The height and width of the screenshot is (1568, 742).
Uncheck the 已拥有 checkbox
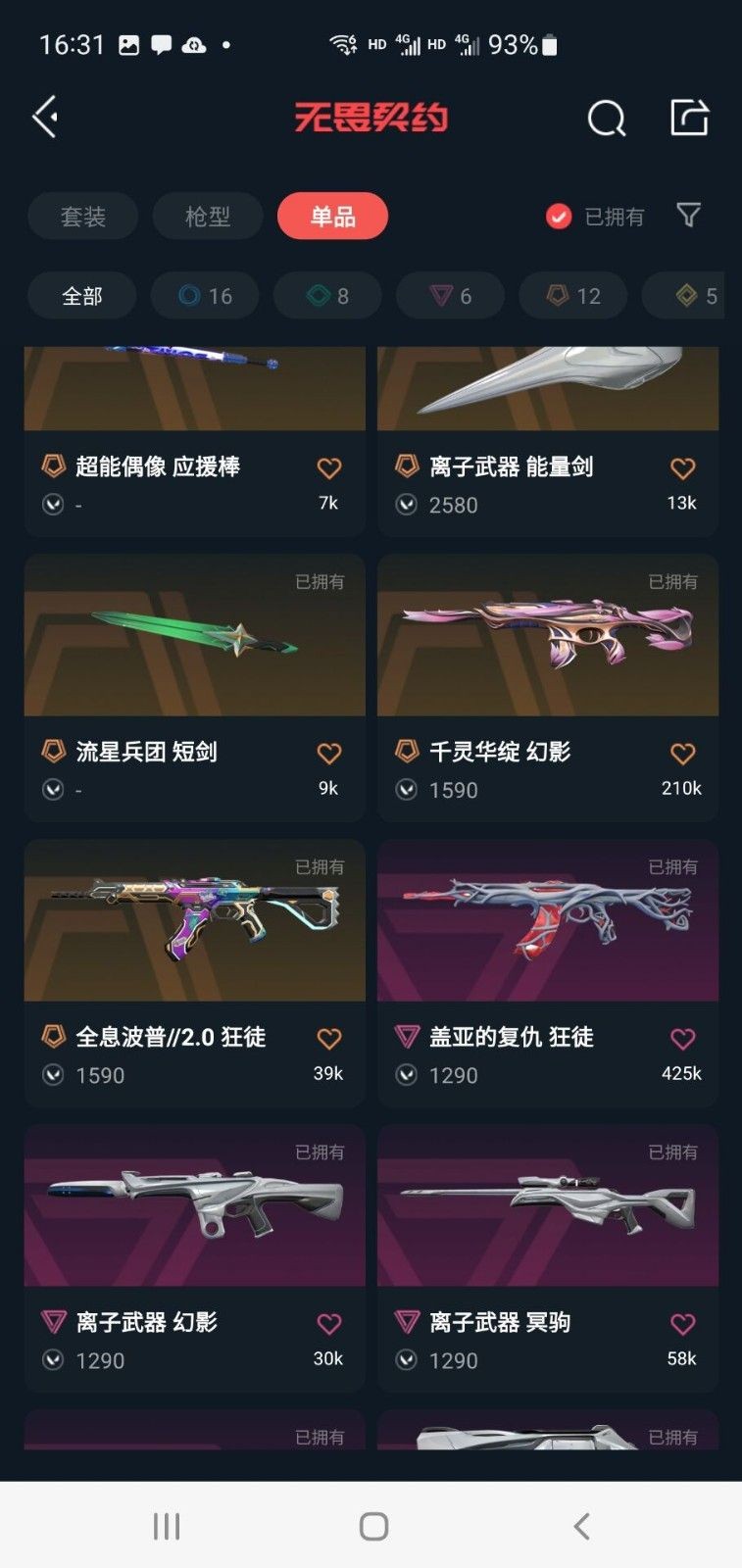click(x=559, y=217)
